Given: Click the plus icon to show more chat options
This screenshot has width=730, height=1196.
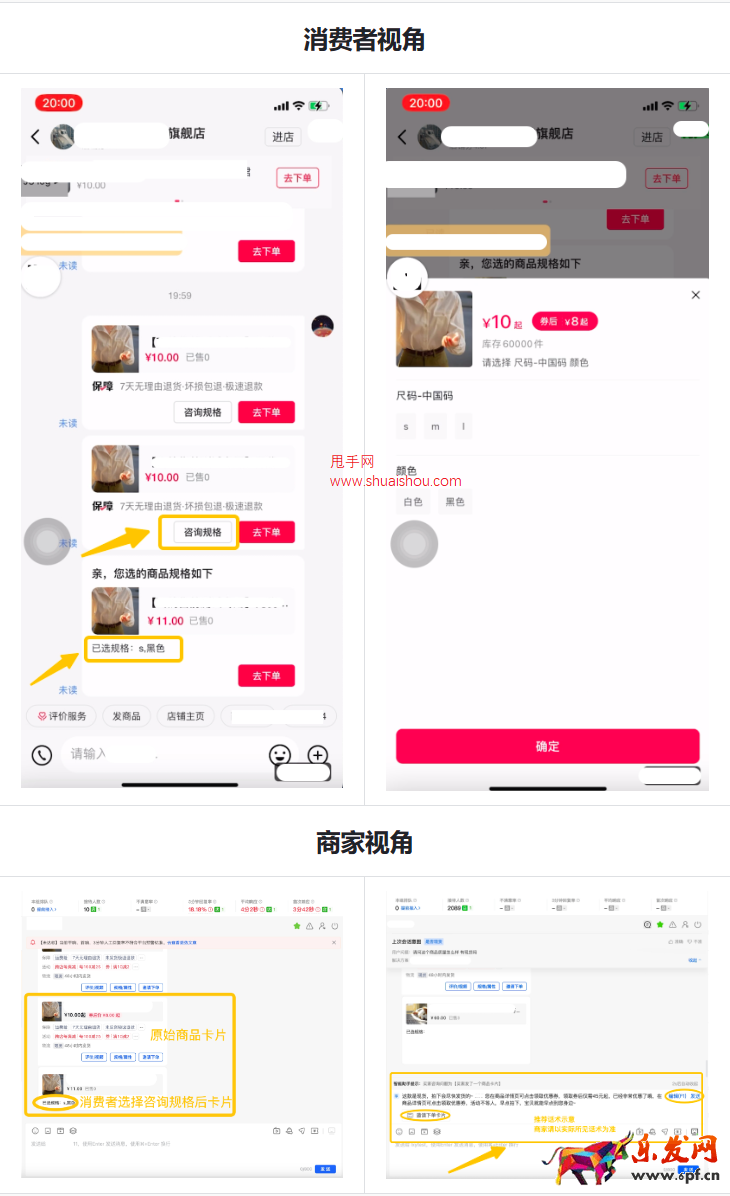Looking at the screenshot, I should tap(318, 755).
